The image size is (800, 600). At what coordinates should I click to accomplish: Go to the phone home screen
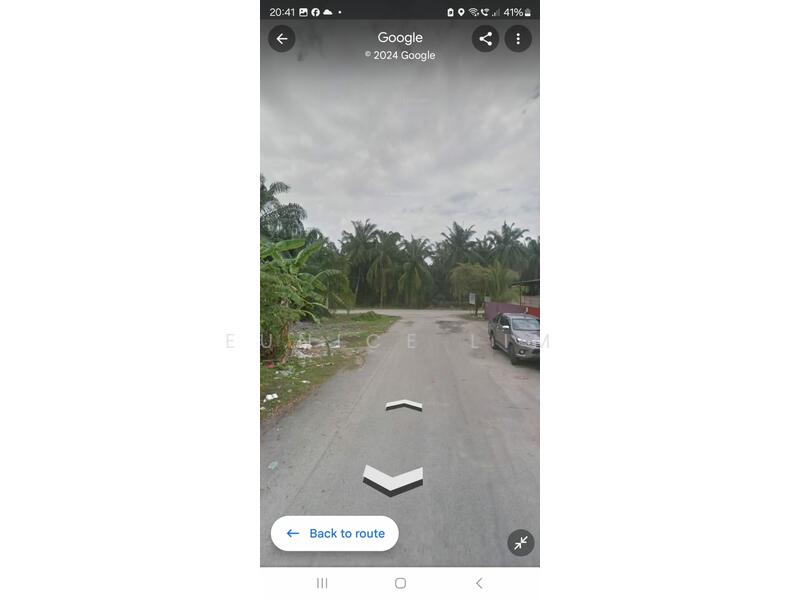pos(400,583)
